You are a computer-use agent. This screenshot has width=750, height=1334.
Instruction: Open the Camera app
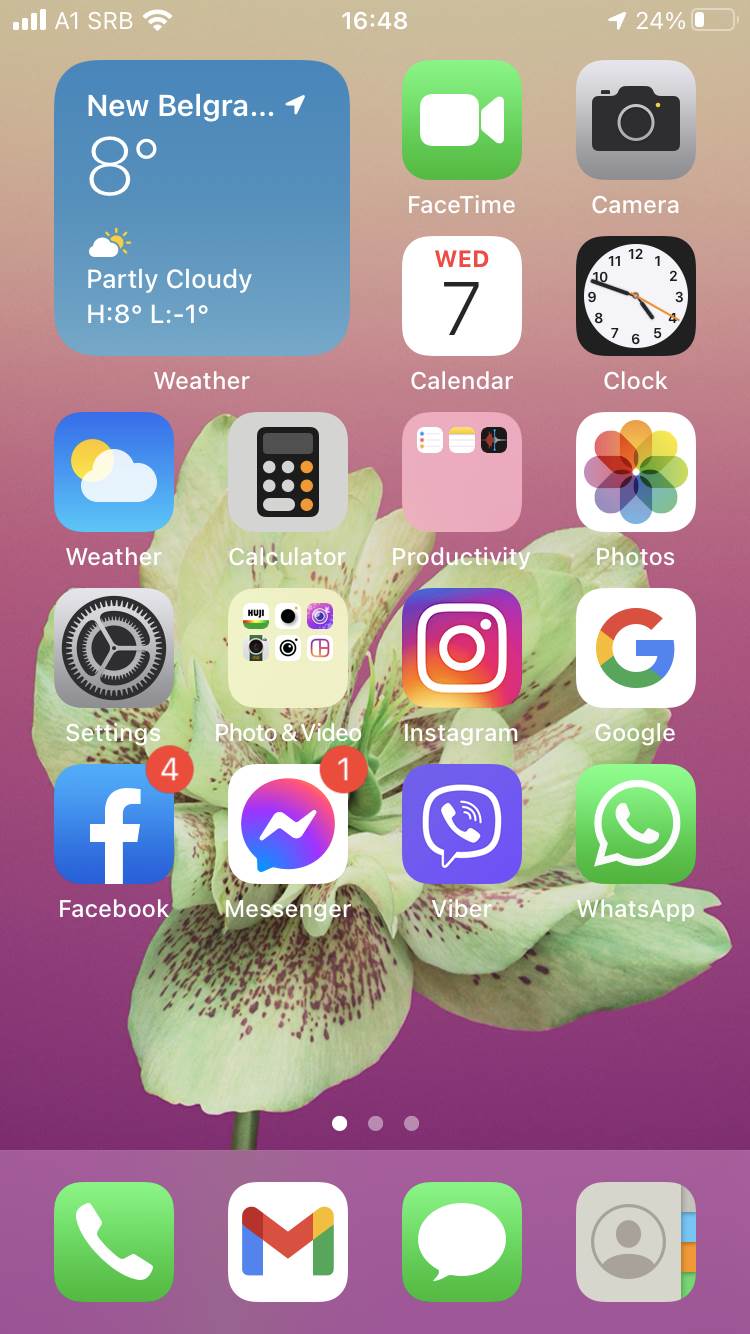(635, 120)
